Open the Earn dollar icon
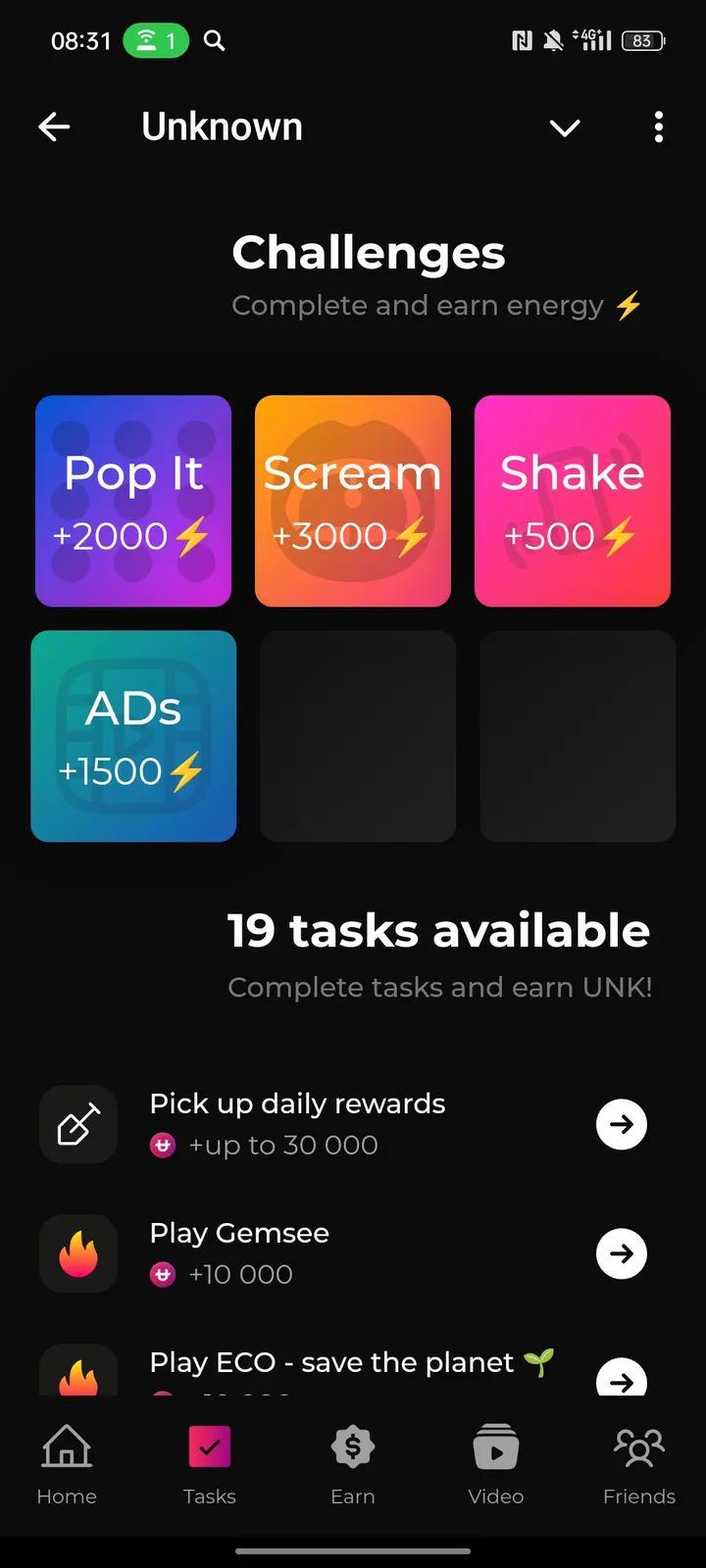Image resolution: width=706 pixels, height=1568 pixels. 352,1445
